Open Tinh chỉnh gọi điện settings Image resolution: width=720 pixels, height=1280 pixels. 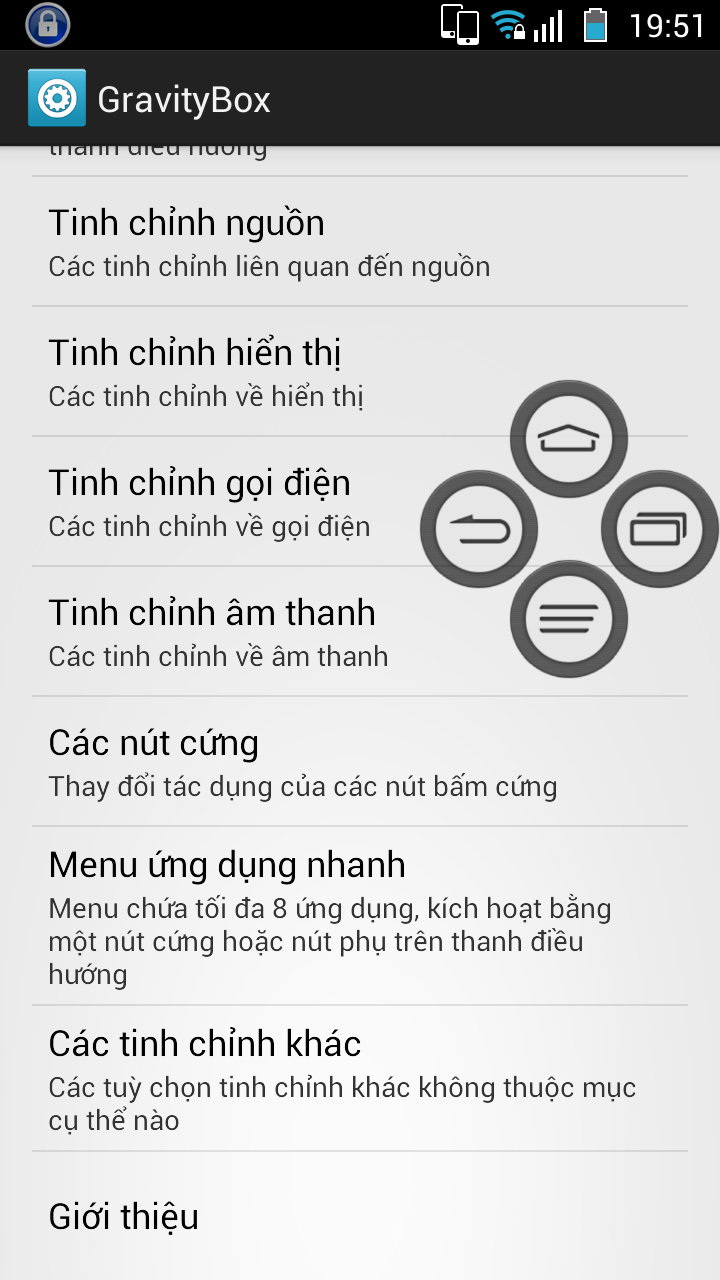click(x=220, y=502)
